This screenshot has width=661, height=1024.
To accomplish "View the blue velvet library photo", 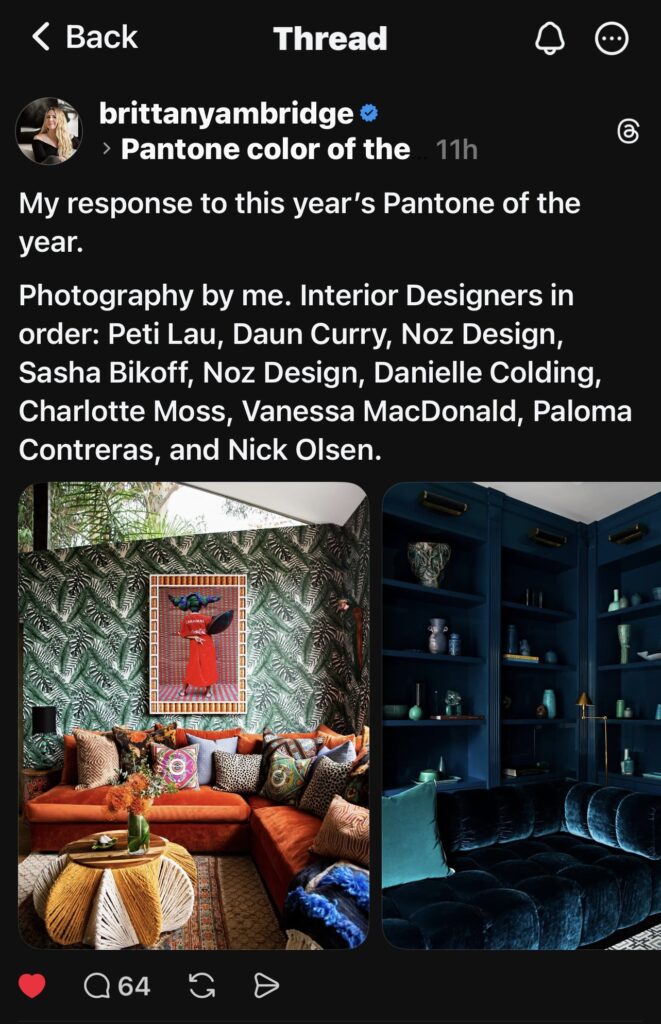I will pos(521,718).
